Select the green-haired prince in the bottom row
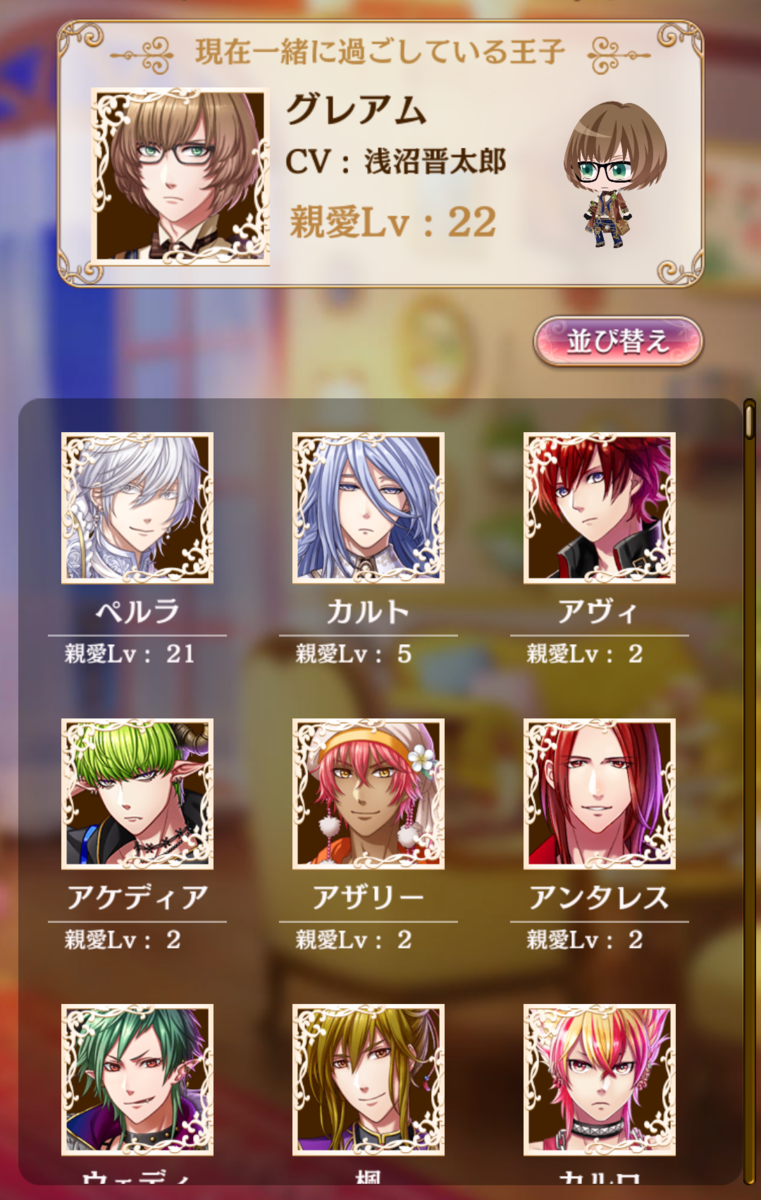 [x=137, y=1080]
